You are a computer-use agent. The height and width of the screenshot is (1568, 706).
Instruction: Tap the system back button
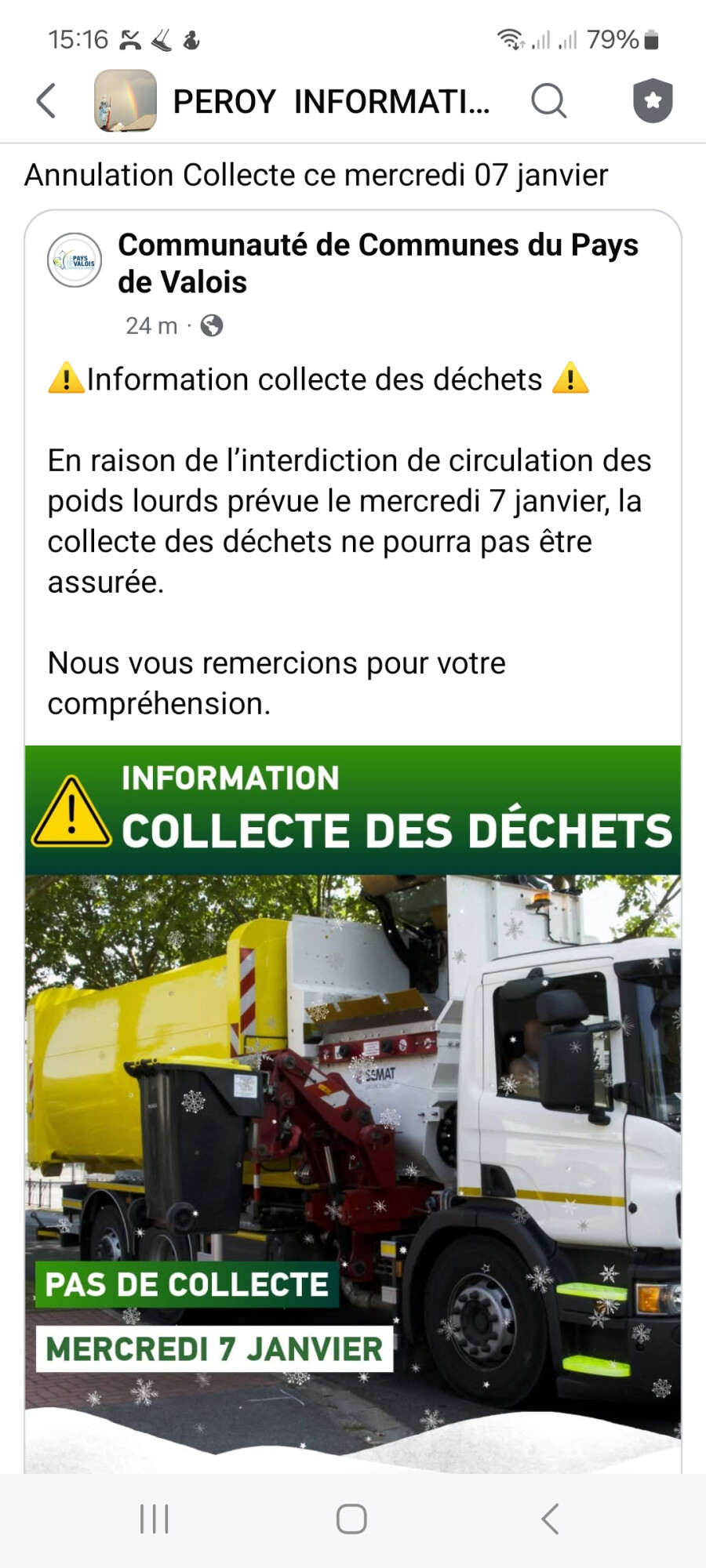click(x=551, y=1519)
